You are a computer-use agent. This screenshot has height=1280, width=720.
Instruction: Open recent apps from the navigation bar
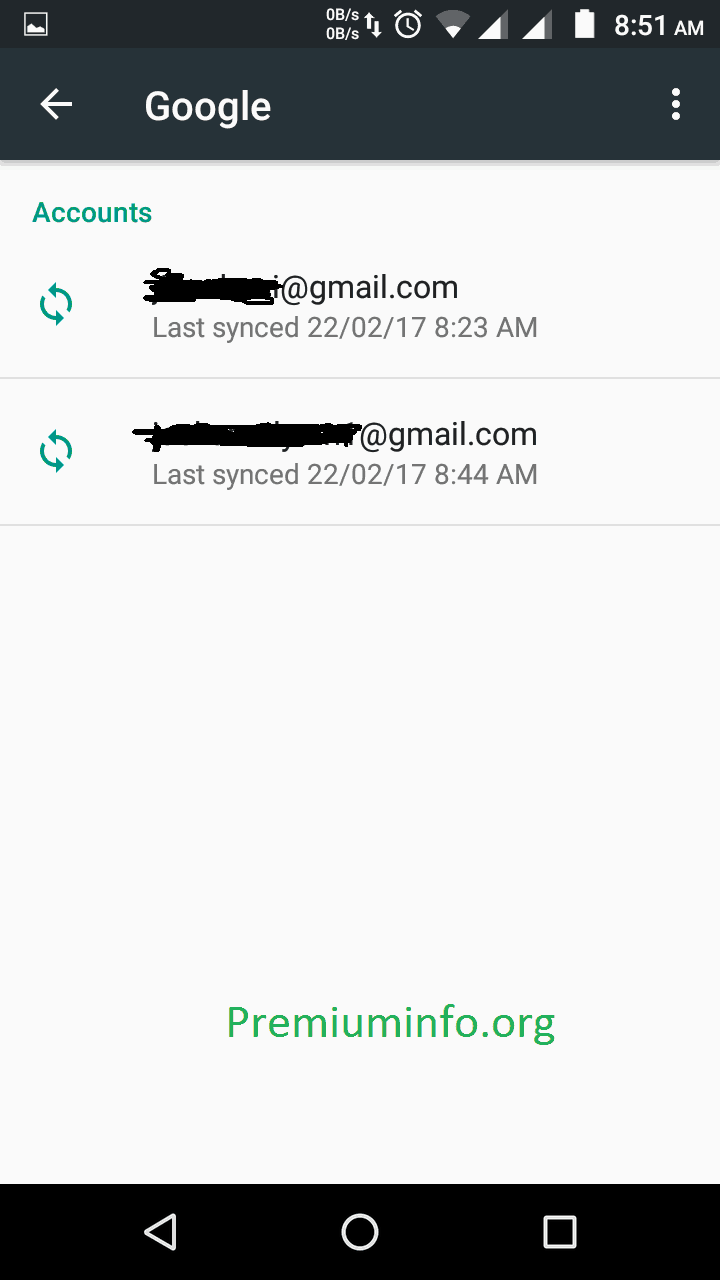[x=560, y=1232]
